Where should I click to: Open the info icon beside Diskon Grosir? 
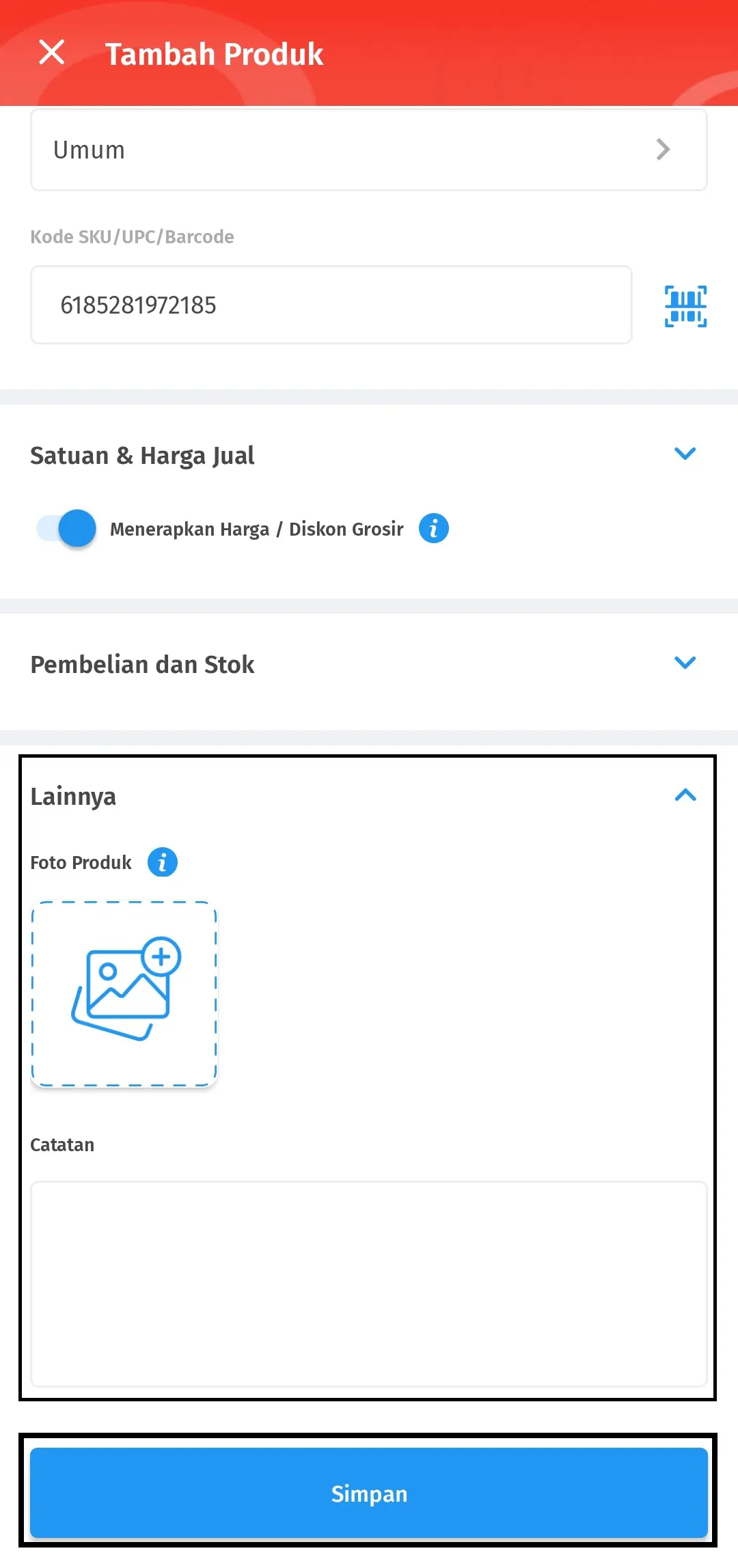coord(435,528)
